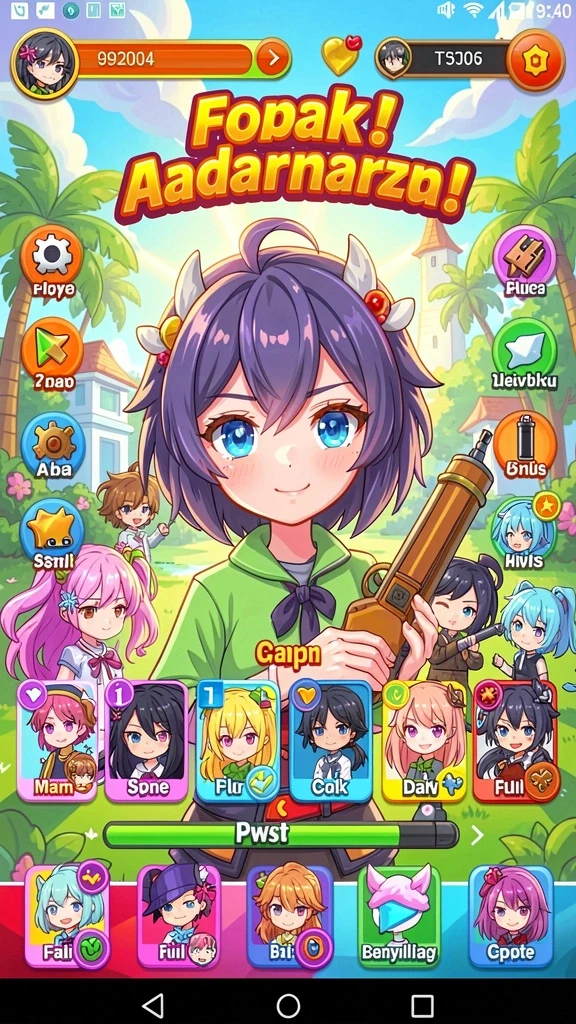576x1024 pixels.
Task: Open the orange hexagon settings button
Action: (x=536, y=60)
